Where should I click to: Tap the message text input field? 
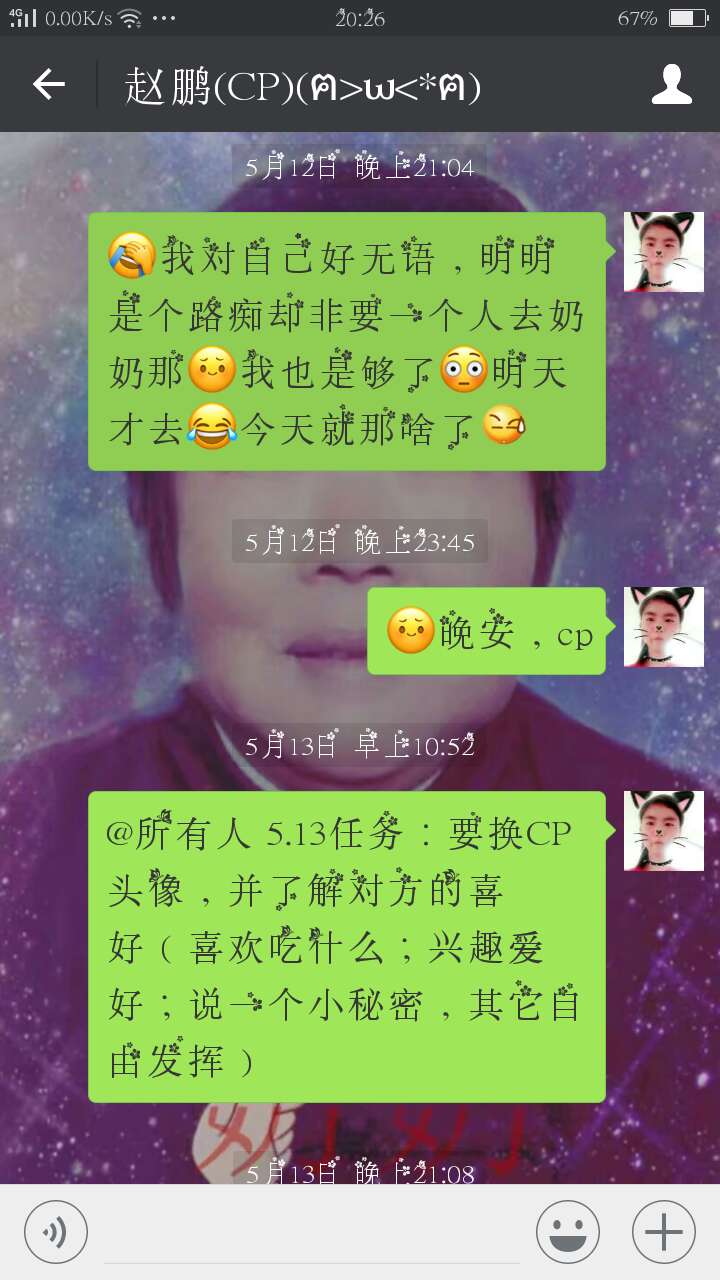tap(310, 1232)
